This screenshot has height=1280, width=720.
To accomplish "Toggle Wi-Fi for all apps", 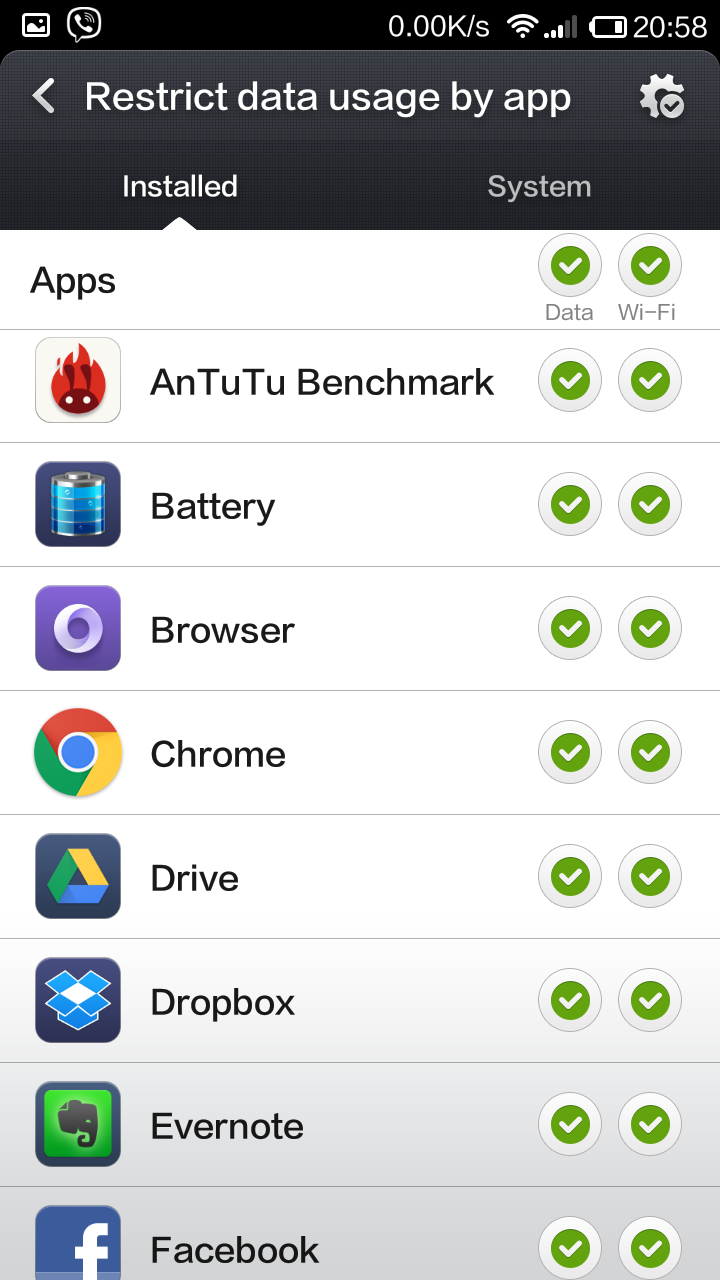I will tap(650, 266).
